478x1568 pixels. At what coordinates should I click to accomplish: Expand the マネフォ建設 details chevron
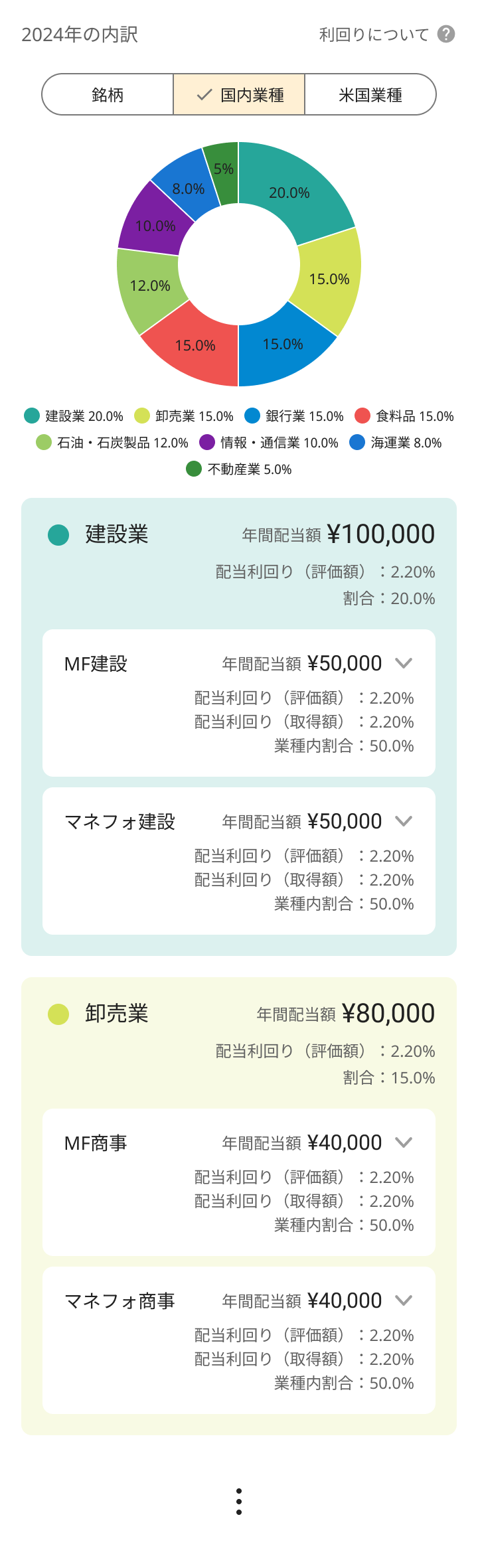404,821
